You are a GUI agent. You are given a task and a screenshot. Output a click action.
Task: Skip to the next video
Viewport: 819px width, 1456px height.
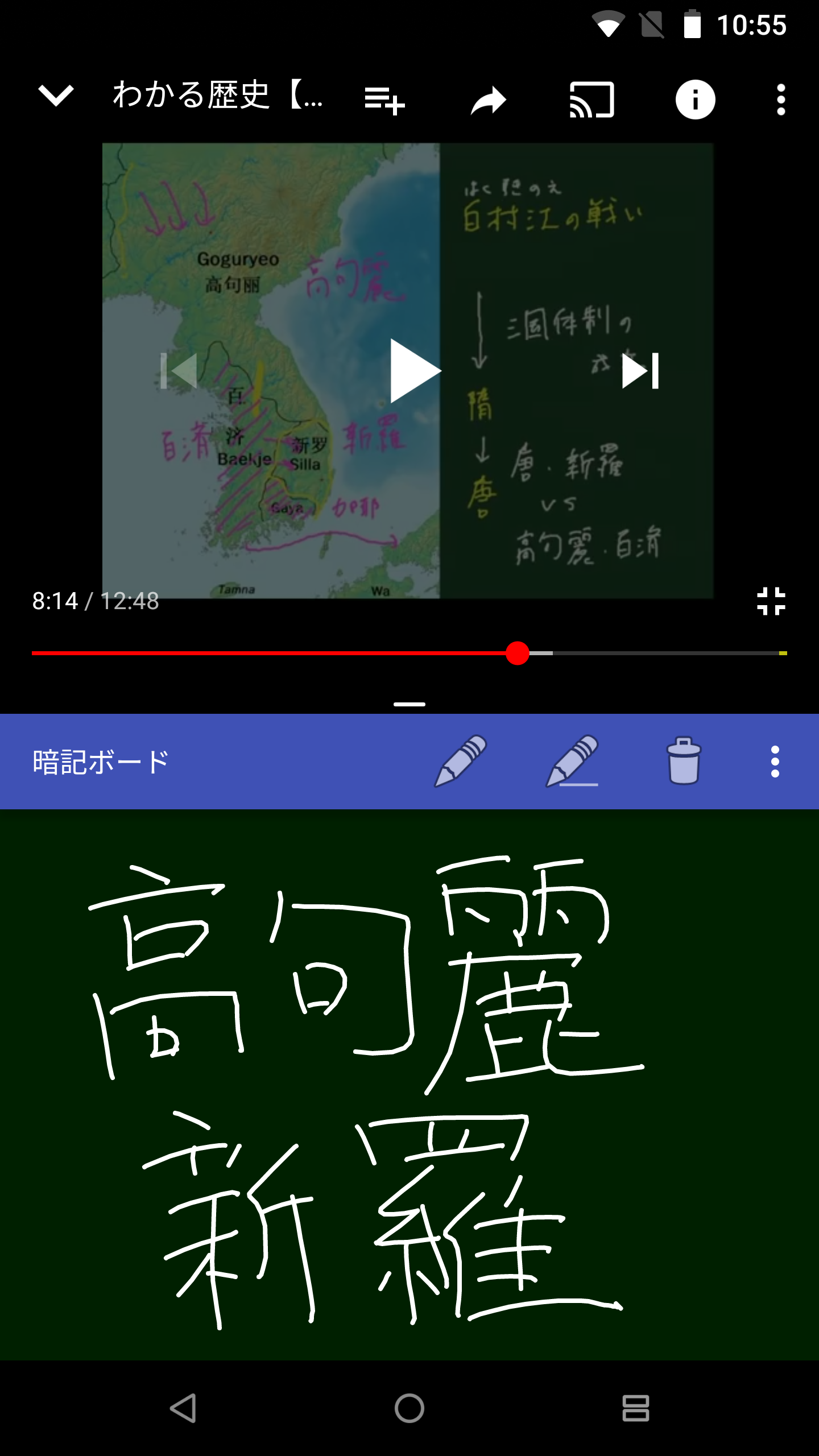641,371
